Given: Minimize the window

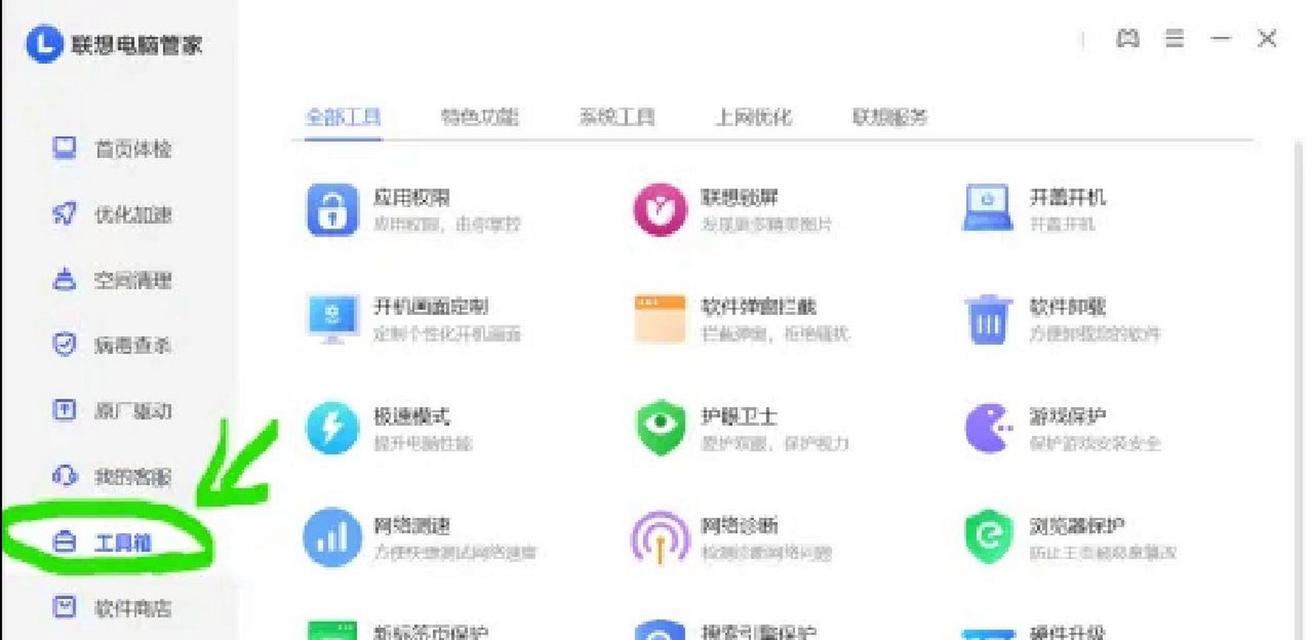Looking at the screenshot, I should (x=1221, y=39).
